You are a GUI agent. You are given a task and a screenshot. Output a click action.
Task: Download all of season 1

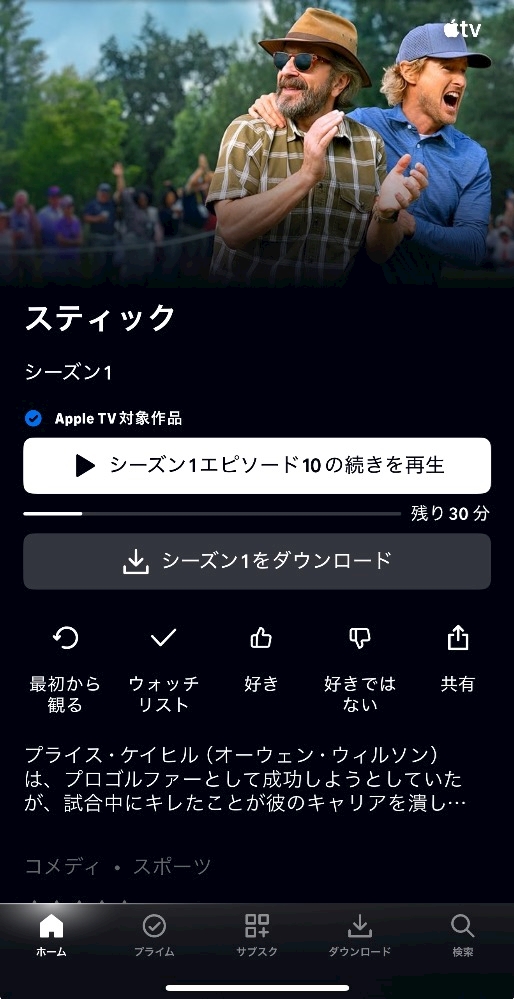[x=257, y=561]
